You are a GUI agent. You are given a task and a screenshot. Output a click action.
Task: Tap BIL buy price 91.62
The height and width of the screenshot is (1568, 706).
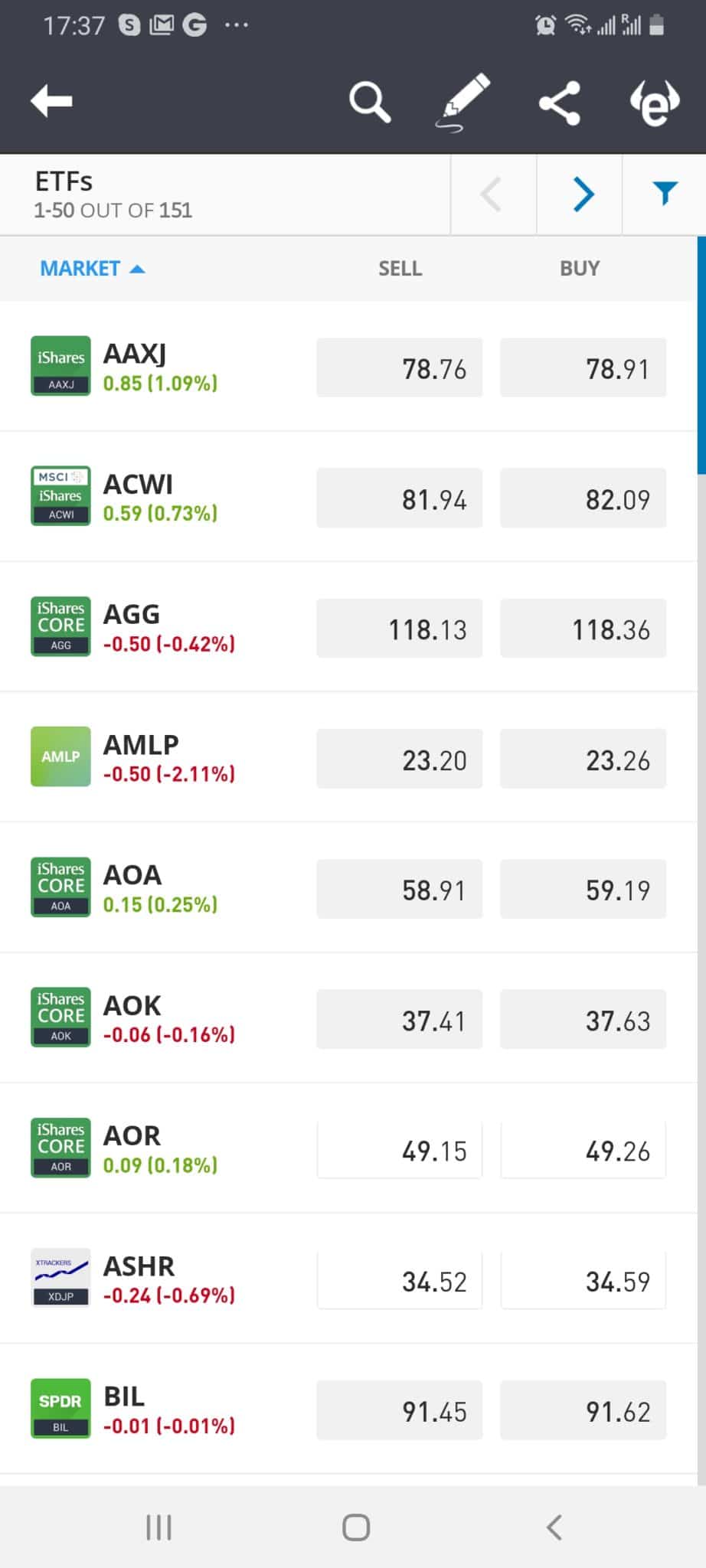click(583, 1410)
